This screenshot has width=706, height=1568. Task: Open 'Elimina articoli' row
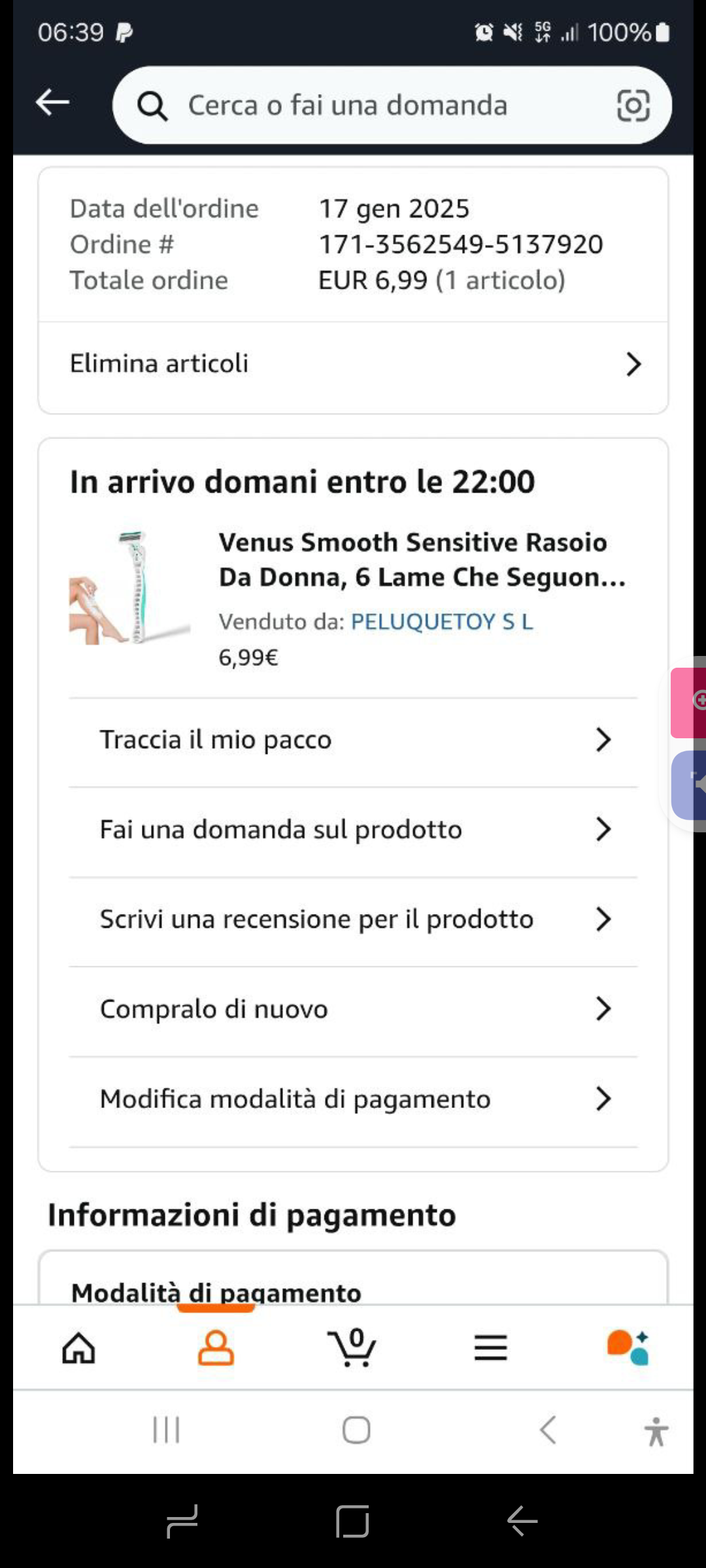tap(353, 364)
